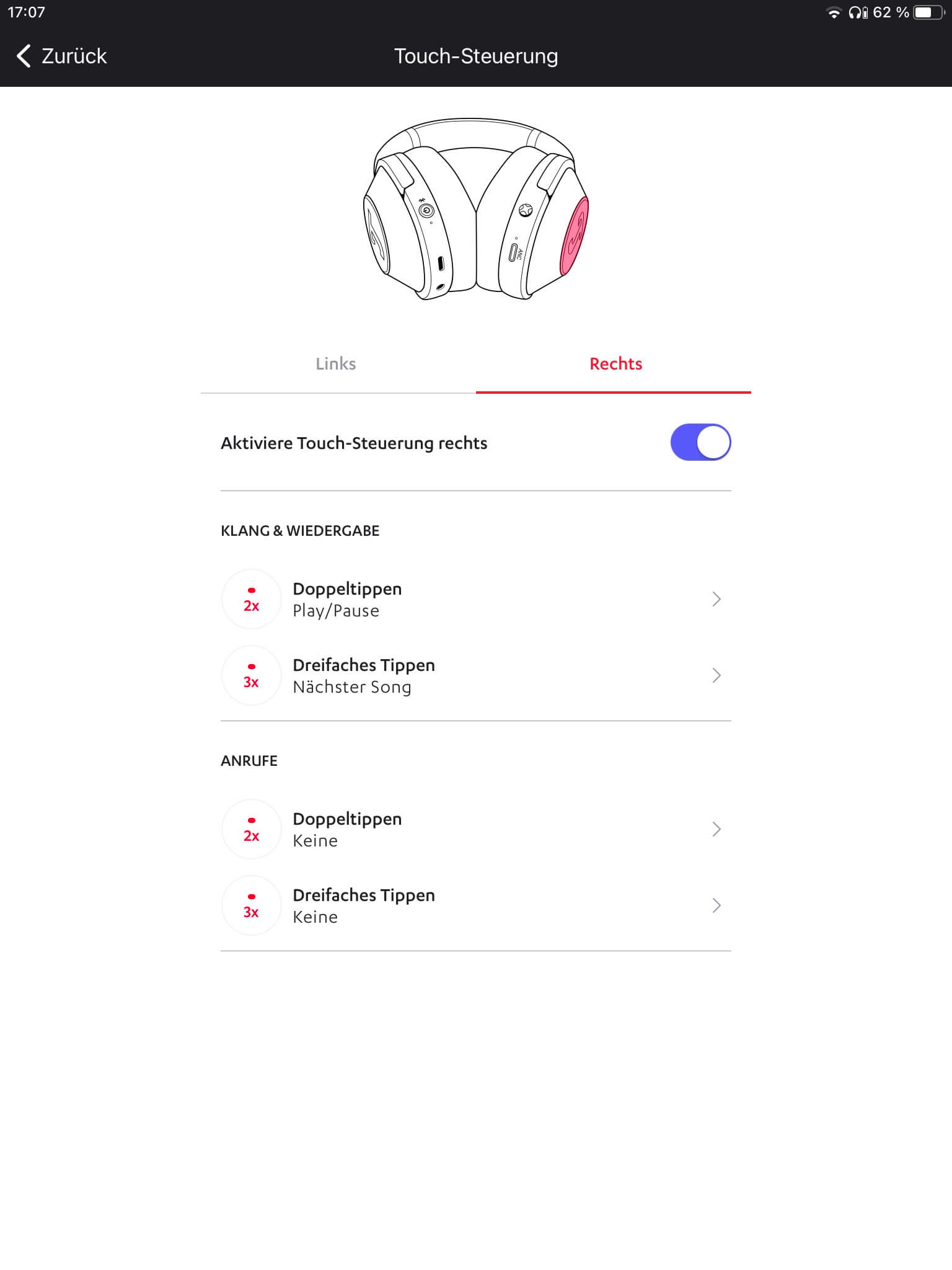
Task: Disable Aktiviere Touch-Steuerung rechts switch
Action: (700, 442)
